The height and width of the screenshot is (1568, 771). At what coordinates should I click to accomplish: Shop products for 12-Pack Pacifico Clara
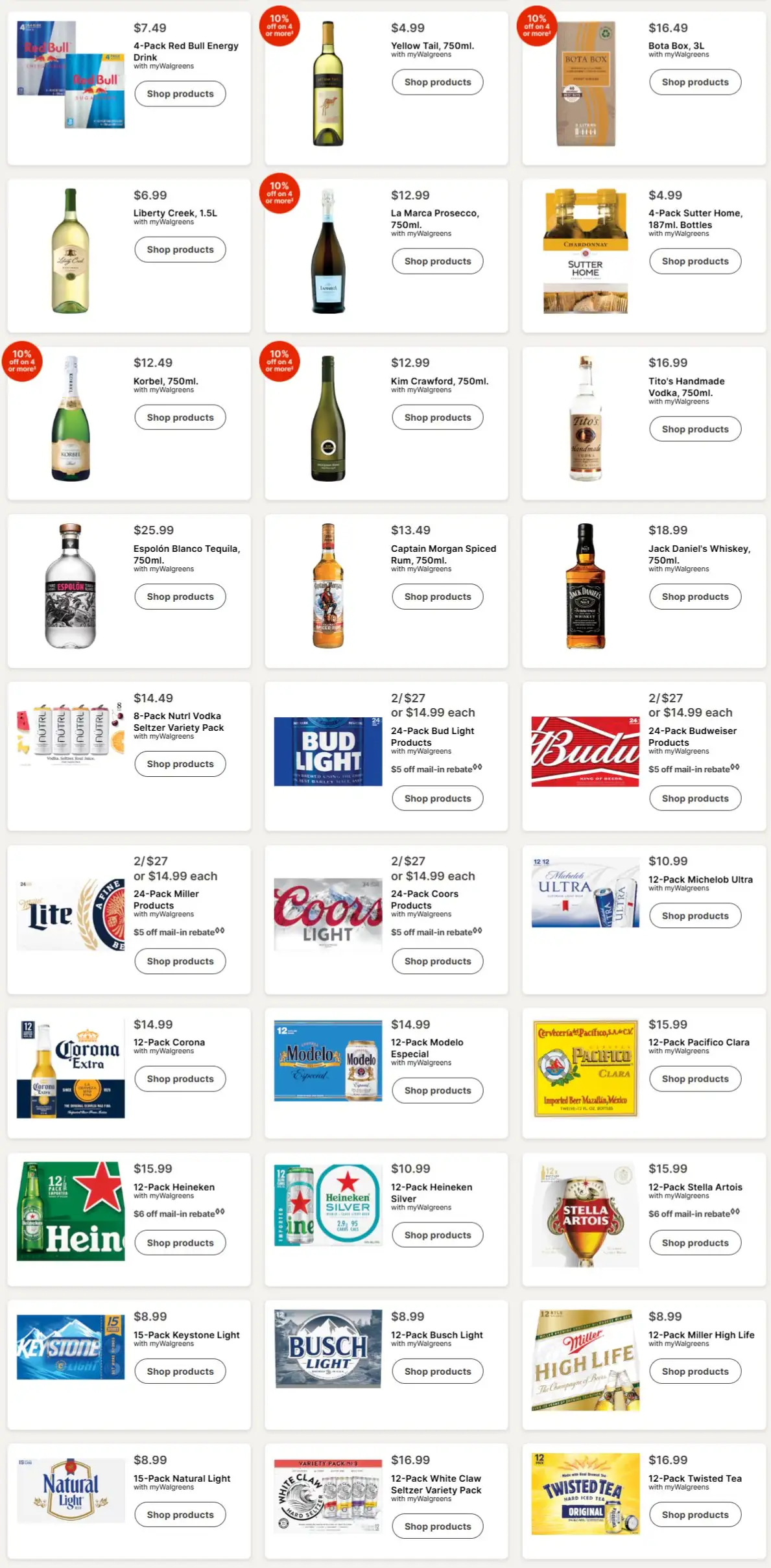pyautogui.click(x=694, y=1078)
